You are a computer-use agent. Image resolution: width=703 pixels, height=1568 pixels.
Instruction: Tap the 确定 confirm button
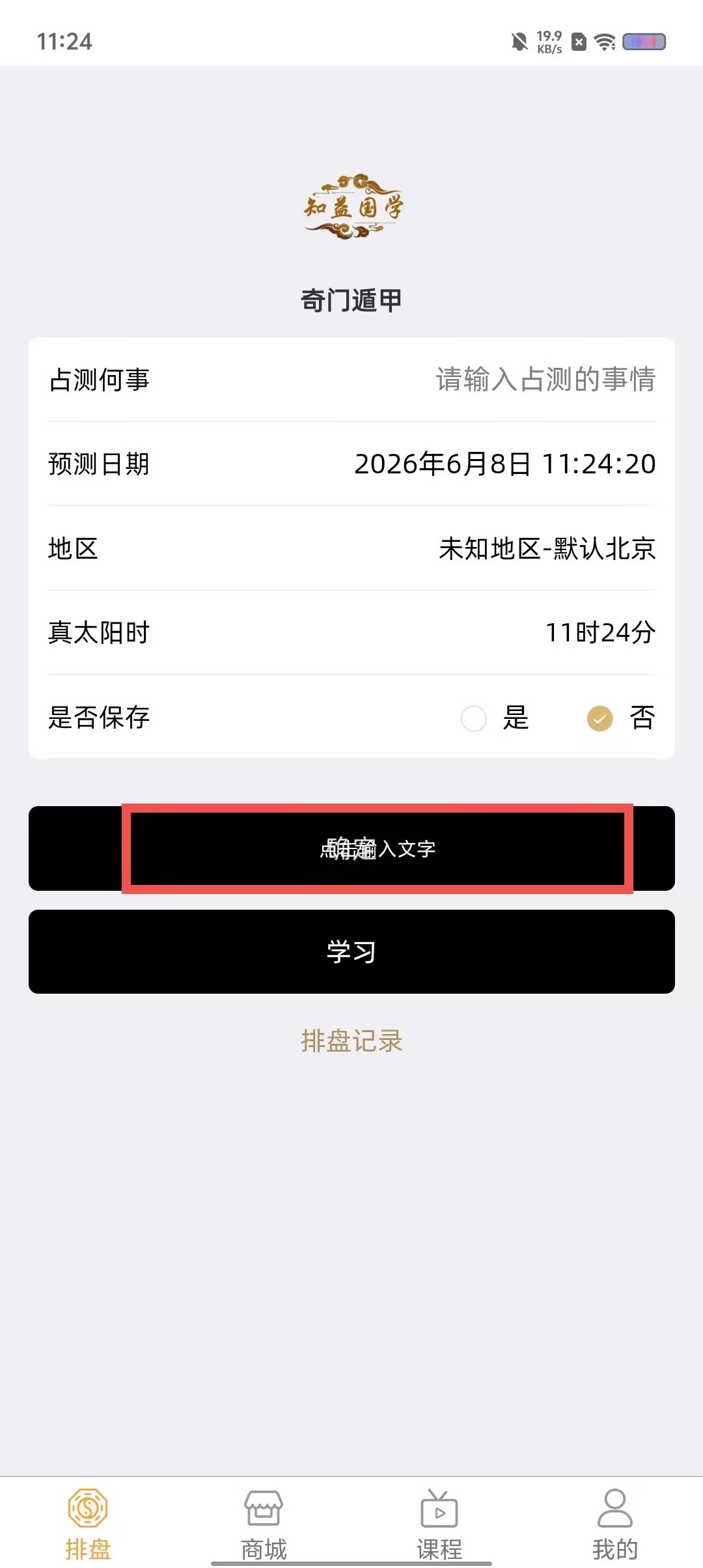pos(351,848)
